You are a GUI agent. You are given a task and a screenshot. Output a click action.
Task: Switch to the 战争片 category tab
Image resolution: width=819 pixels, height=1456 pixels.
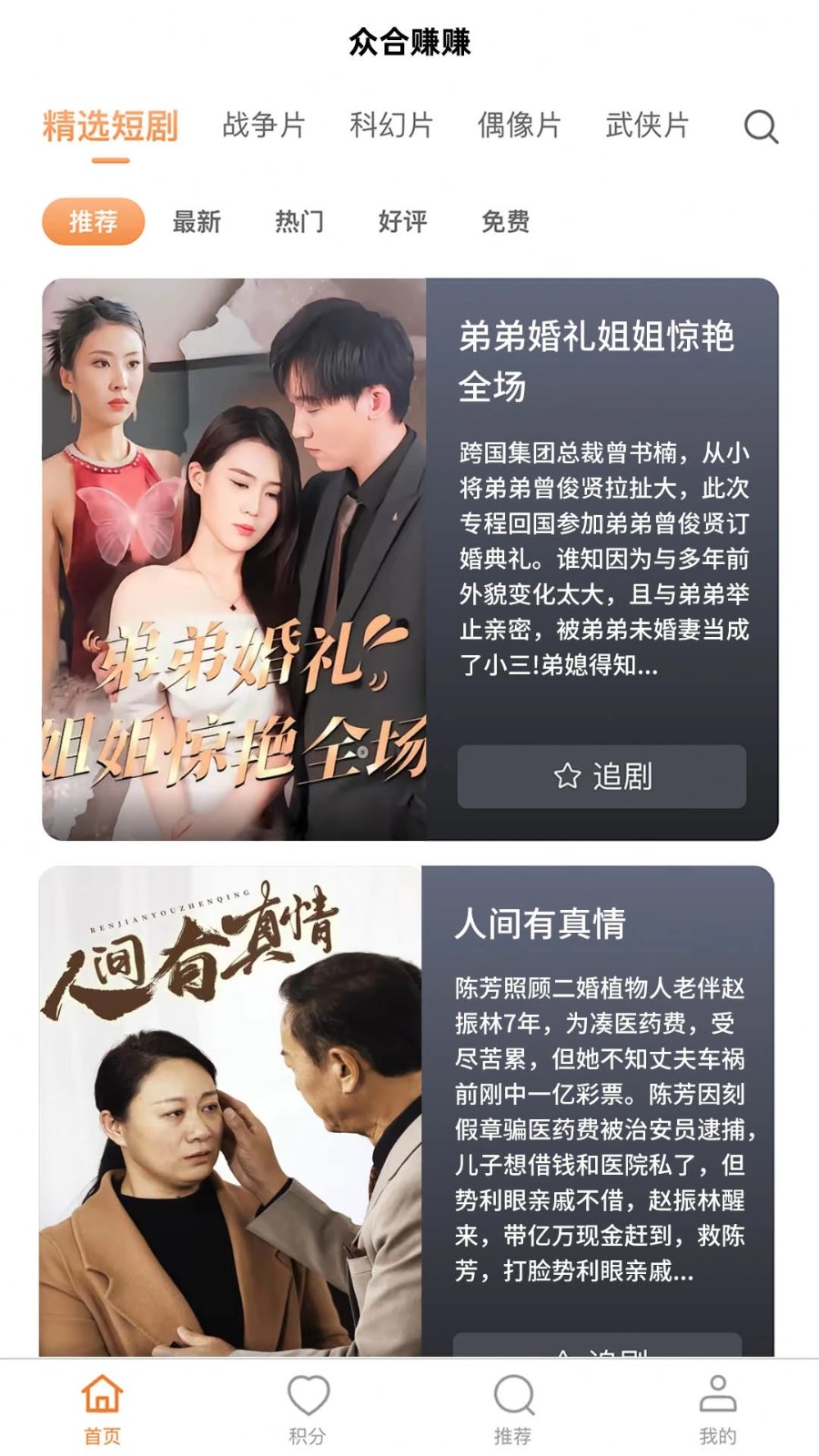click(x=264, y=126)
